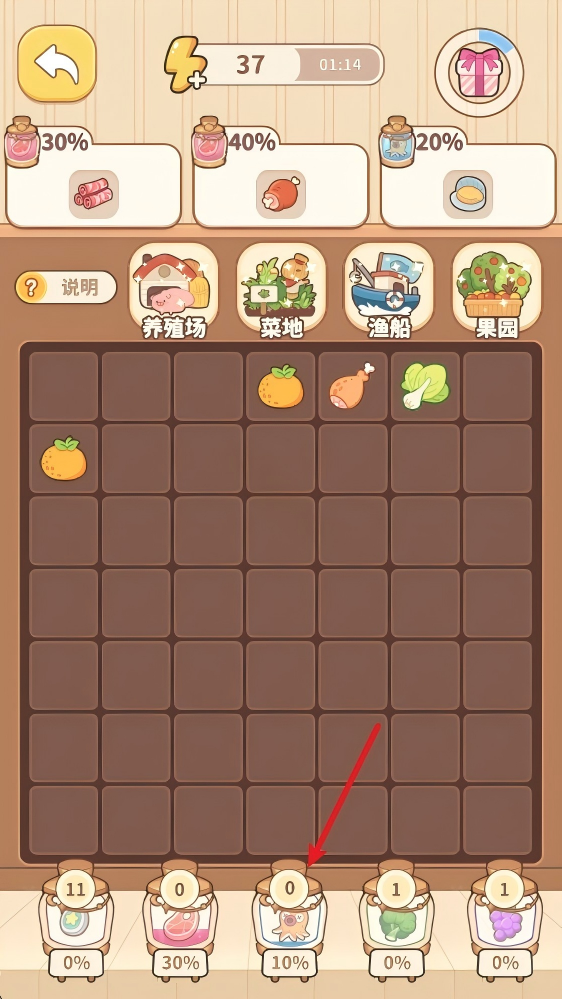Open the meat jar at 30%
The height and width of the screenshot is (999, 562).
[x=180, y=919]
